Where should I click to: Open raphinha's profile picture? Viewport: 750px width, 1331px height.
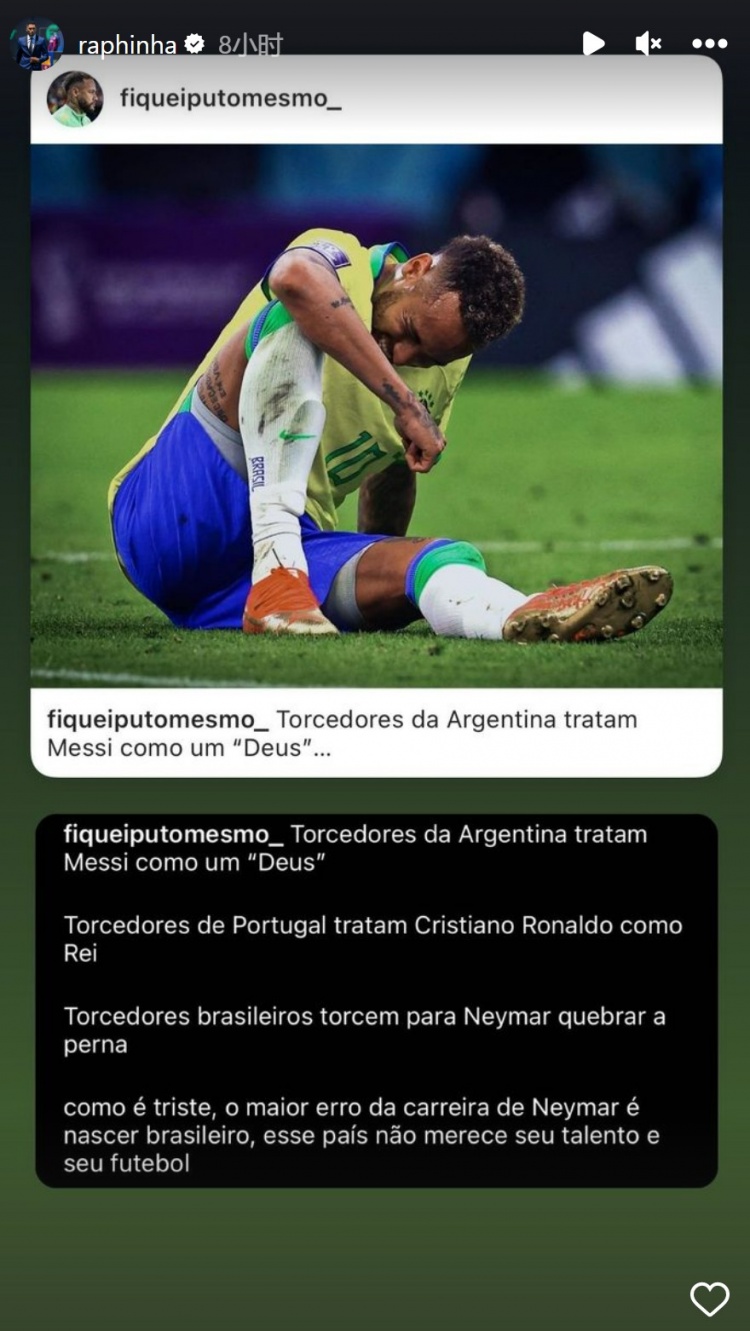pos(37,44)
